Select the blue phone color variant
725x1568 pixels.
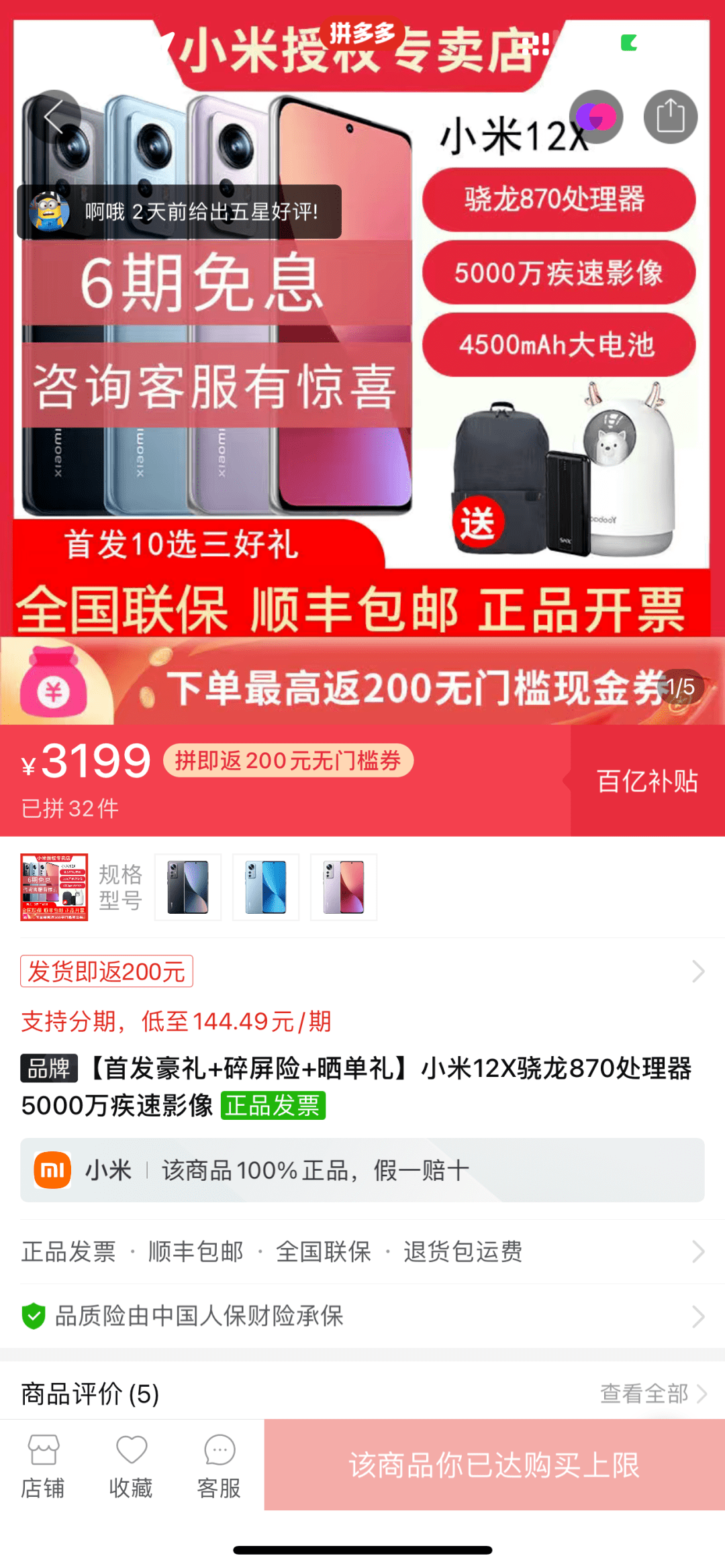click(266, 887)
